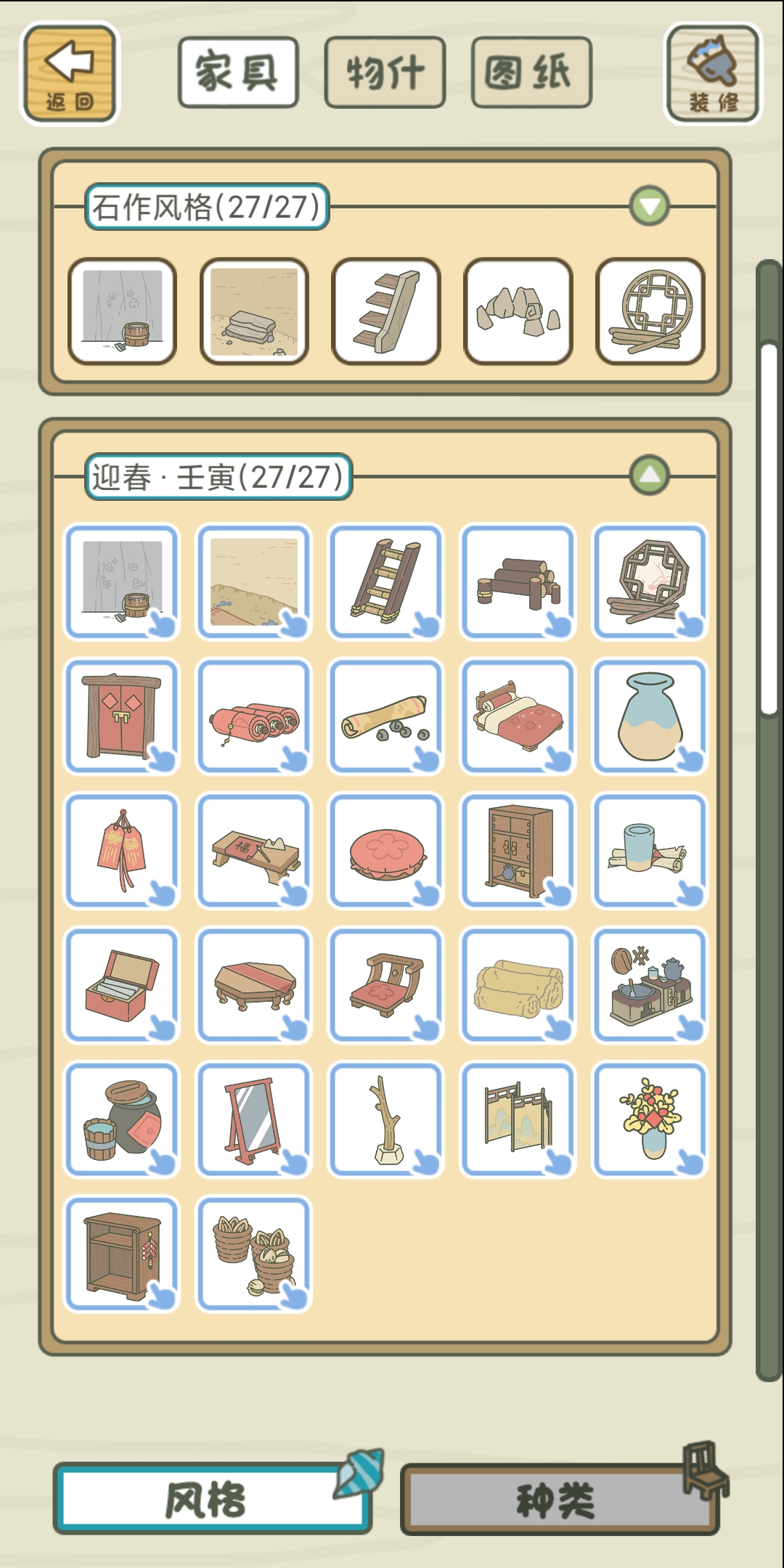Collapse the 迎春·壬寅 section arrow
This screenshot has height=1568, width=784.
click(649, 475)
